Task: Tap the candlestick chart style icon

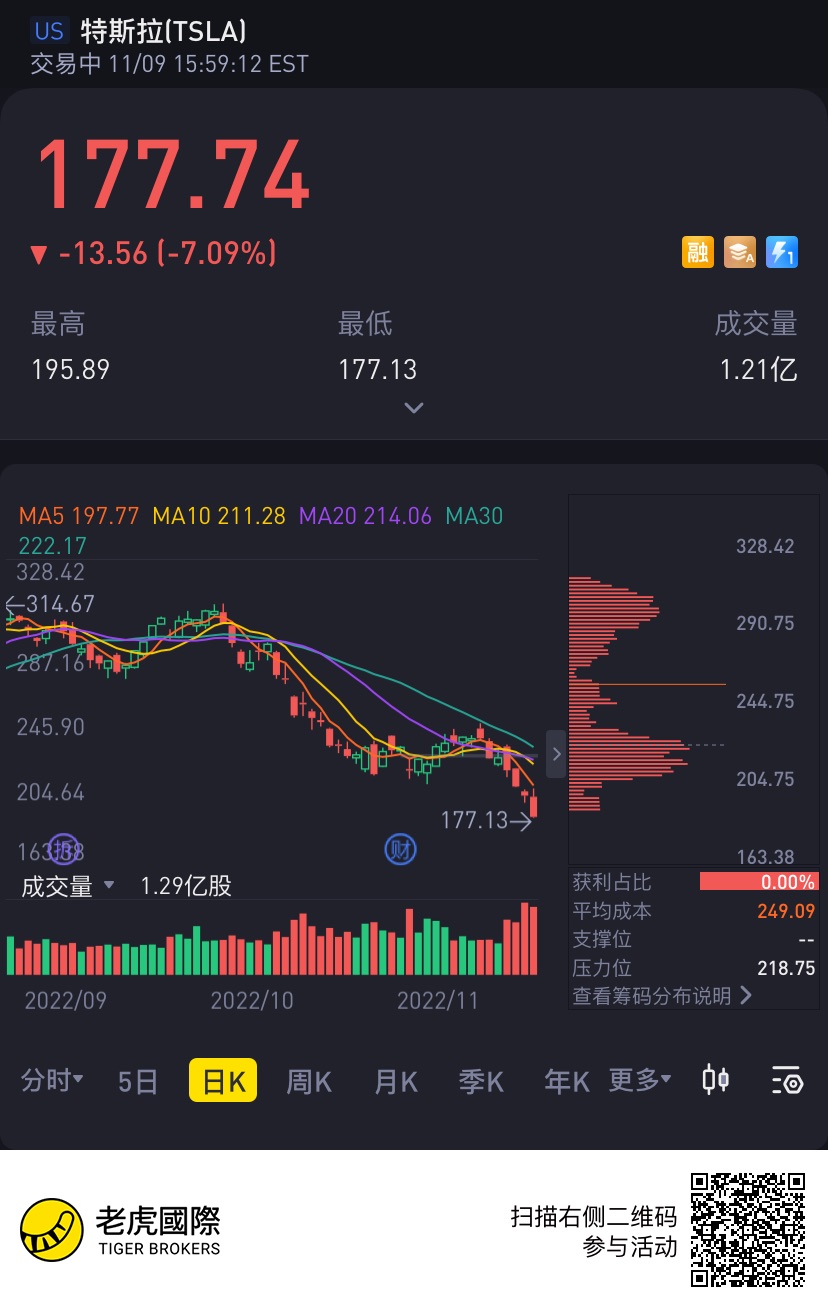Action: click(715, 1080)
